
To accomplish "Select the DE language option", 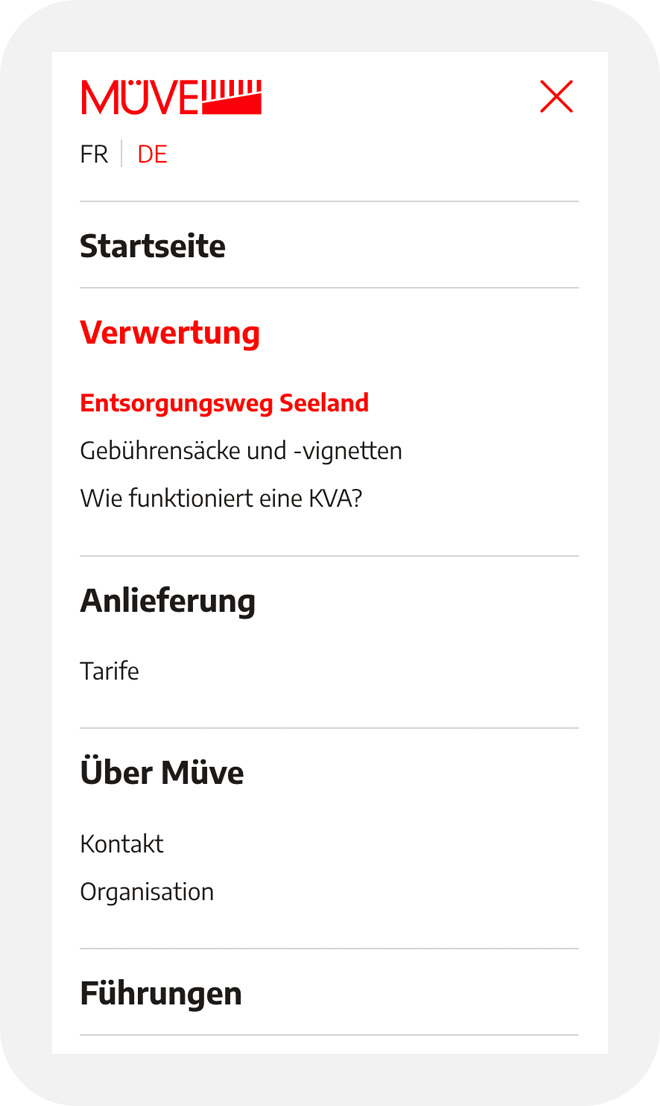I will [x=152, y=155].
